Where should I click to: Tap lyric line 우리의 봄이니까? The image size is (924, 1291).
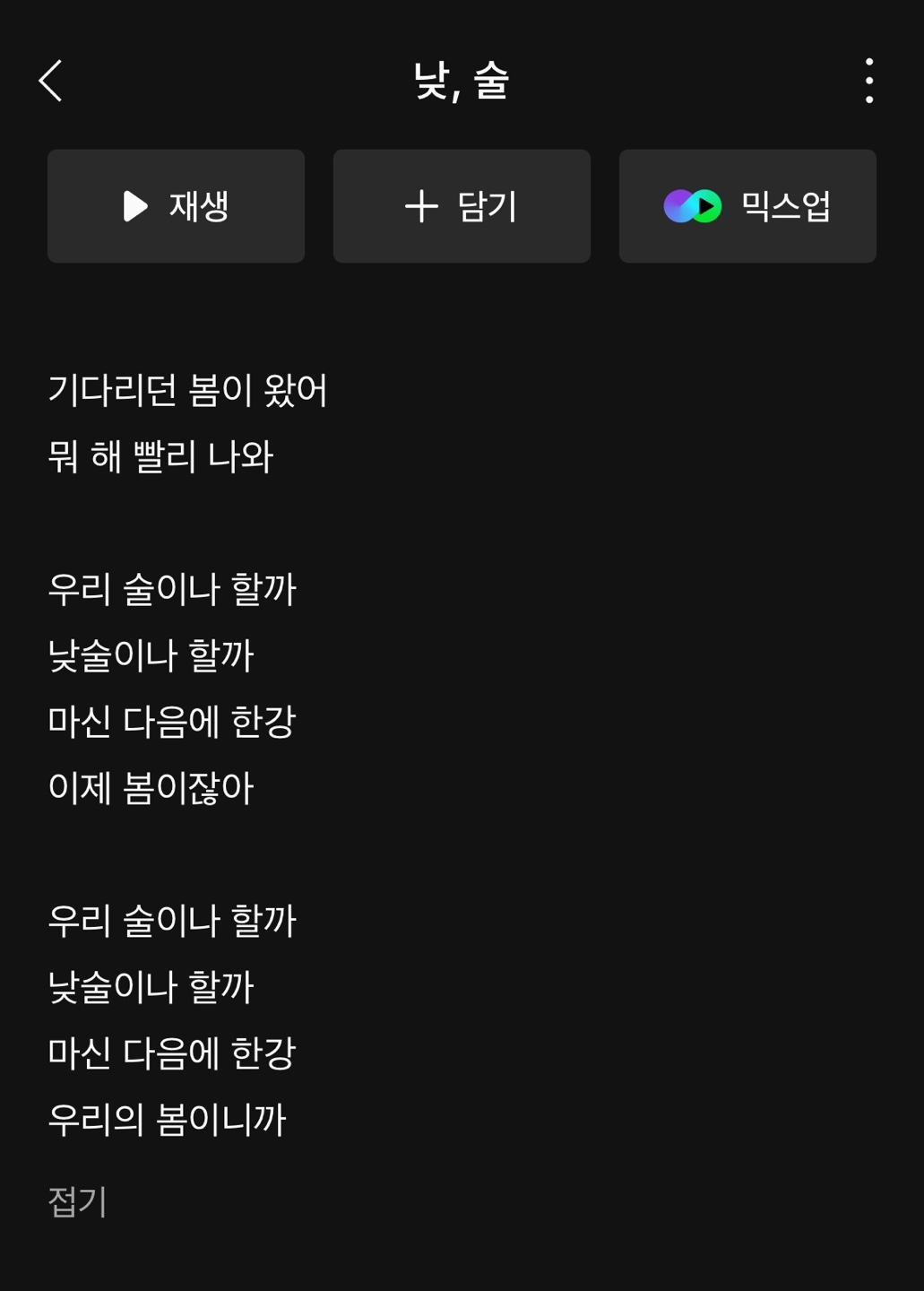tap(167, 1119)
